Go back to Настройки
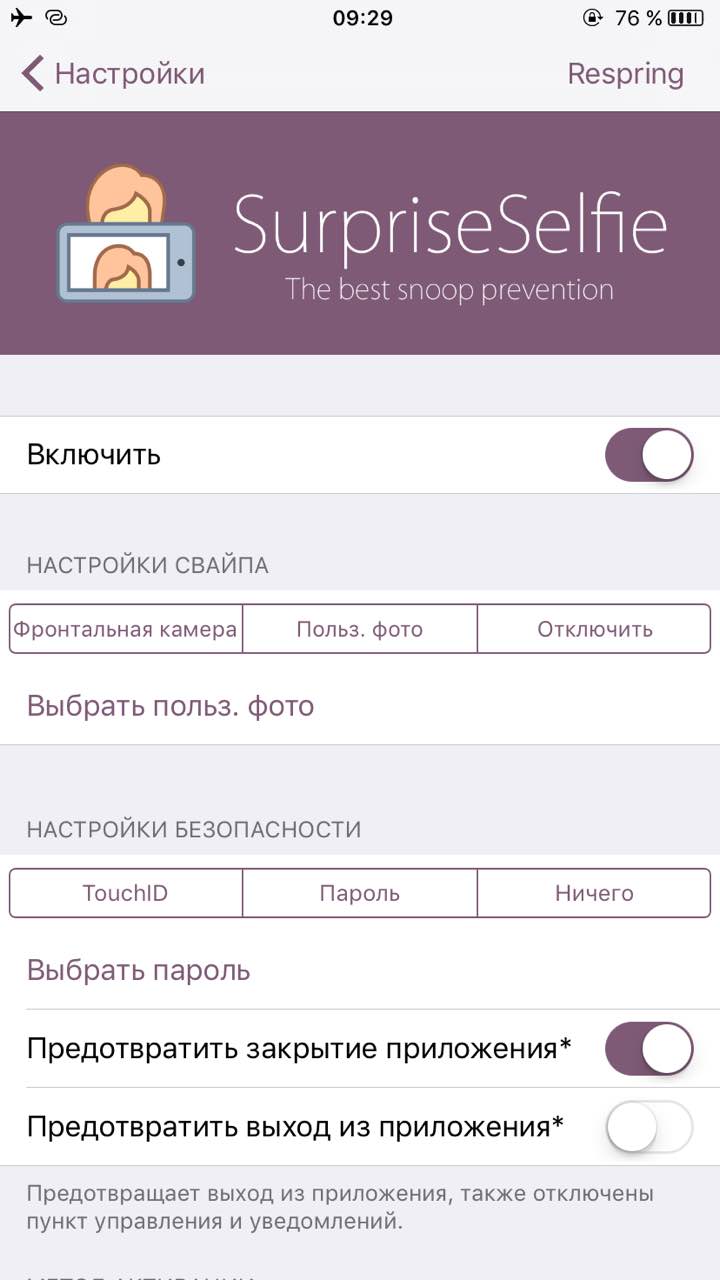Screen dimensions: 720x1280 pyautogui.click(x=112, y=74)
